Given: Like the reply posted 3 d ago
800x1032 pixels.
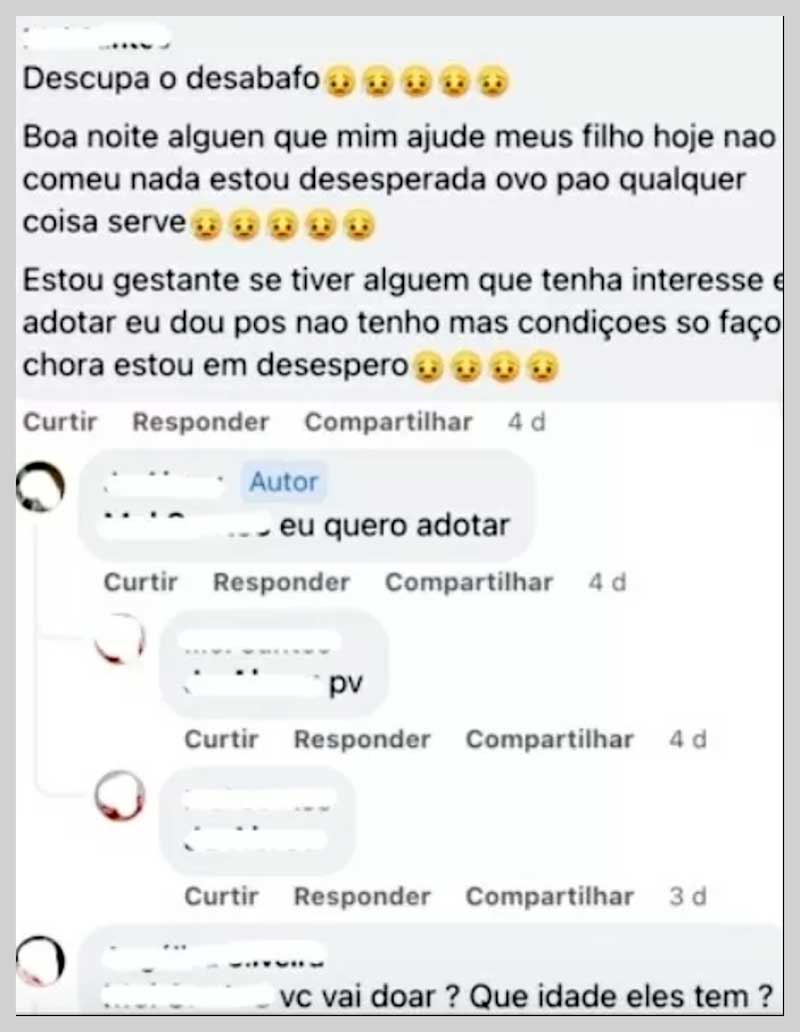Looking at the screenshot, I should coord(221,897).
